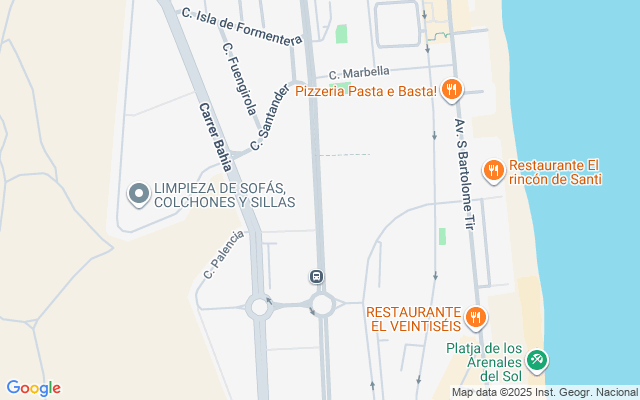
Task: Select Platja de los Arenales del Sol marker
Action: click(x=537, y=358)
